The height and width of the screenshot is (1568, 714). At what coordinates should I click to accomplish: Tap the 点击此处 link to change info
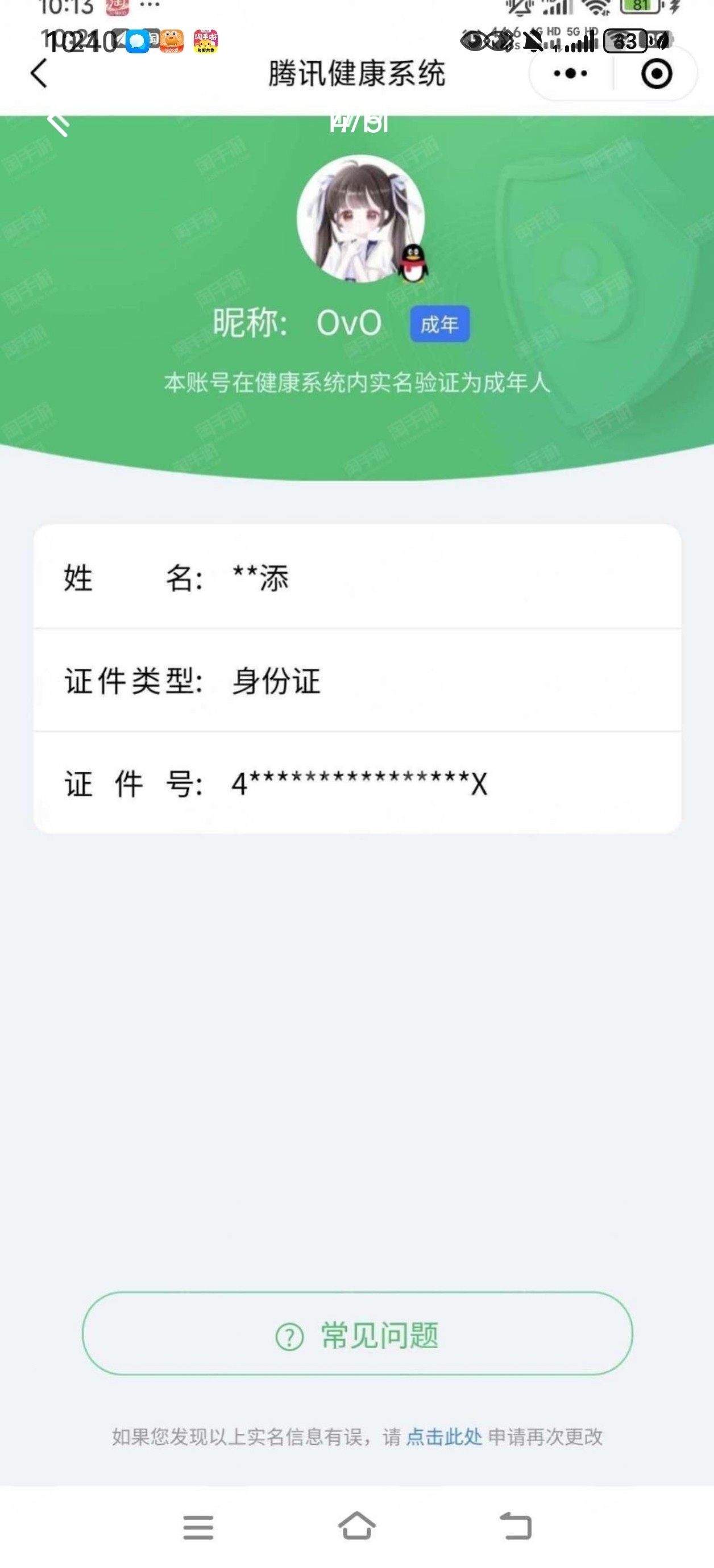click(x=443, y=1437)
